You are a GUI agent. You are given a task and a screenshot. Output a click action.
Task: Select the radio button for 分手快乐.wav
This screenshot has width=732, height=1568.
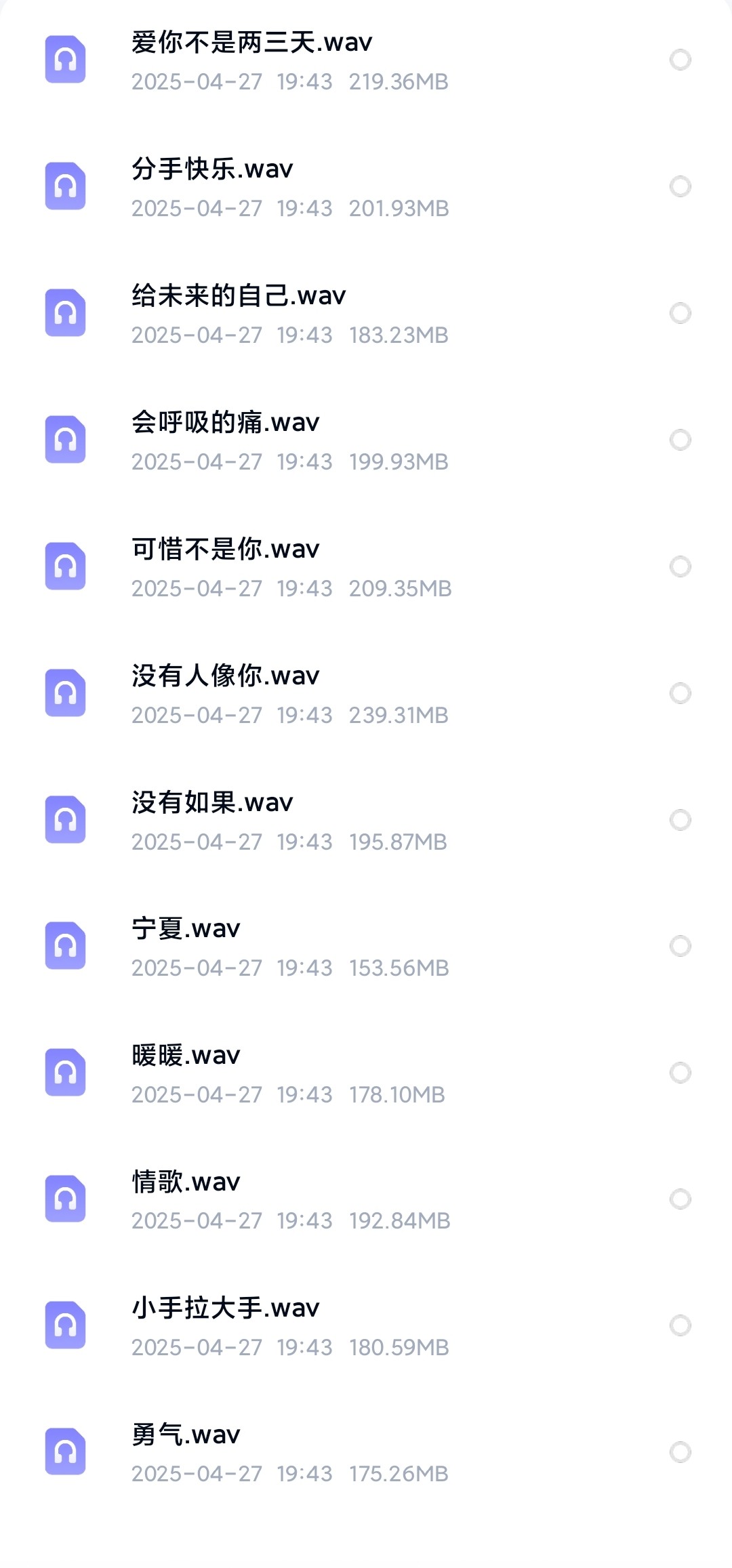(x=680, y=186)
